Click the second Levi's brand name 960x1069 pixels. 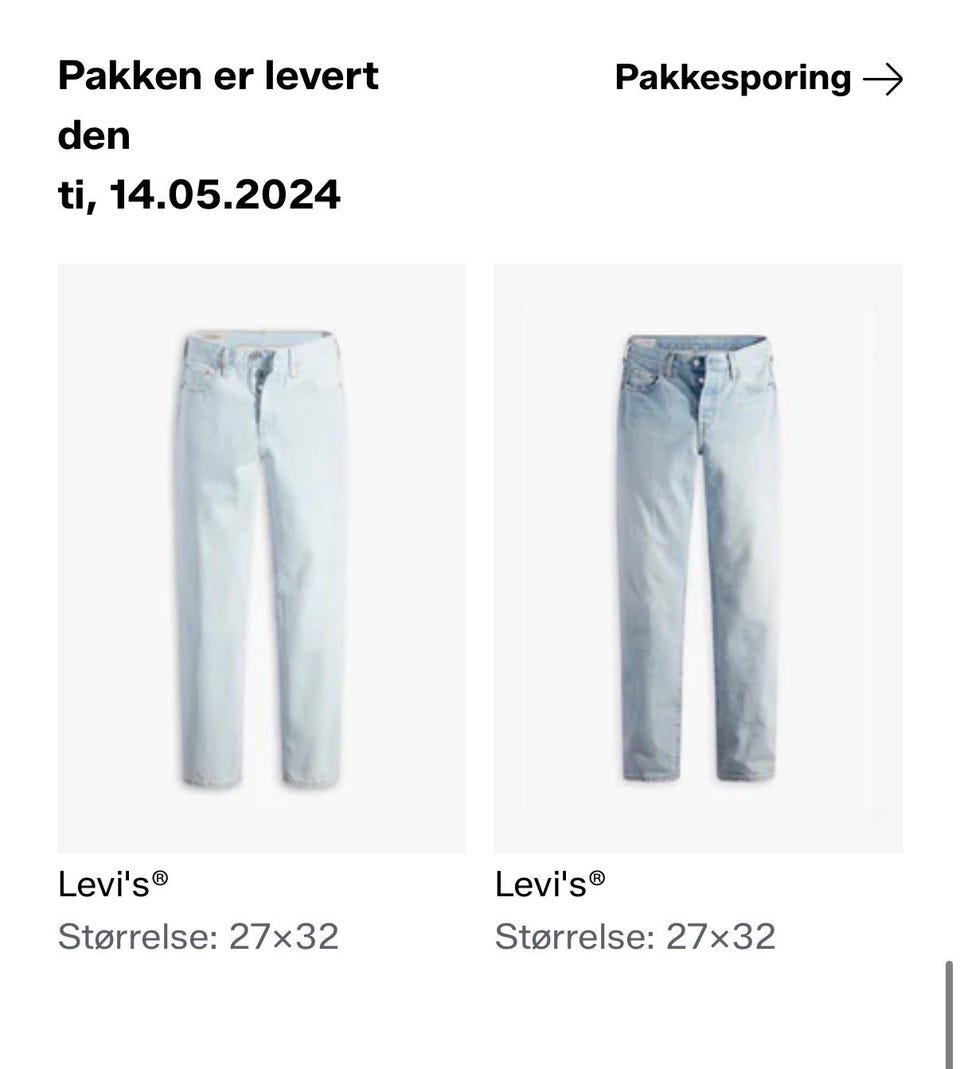coord(541,882)
